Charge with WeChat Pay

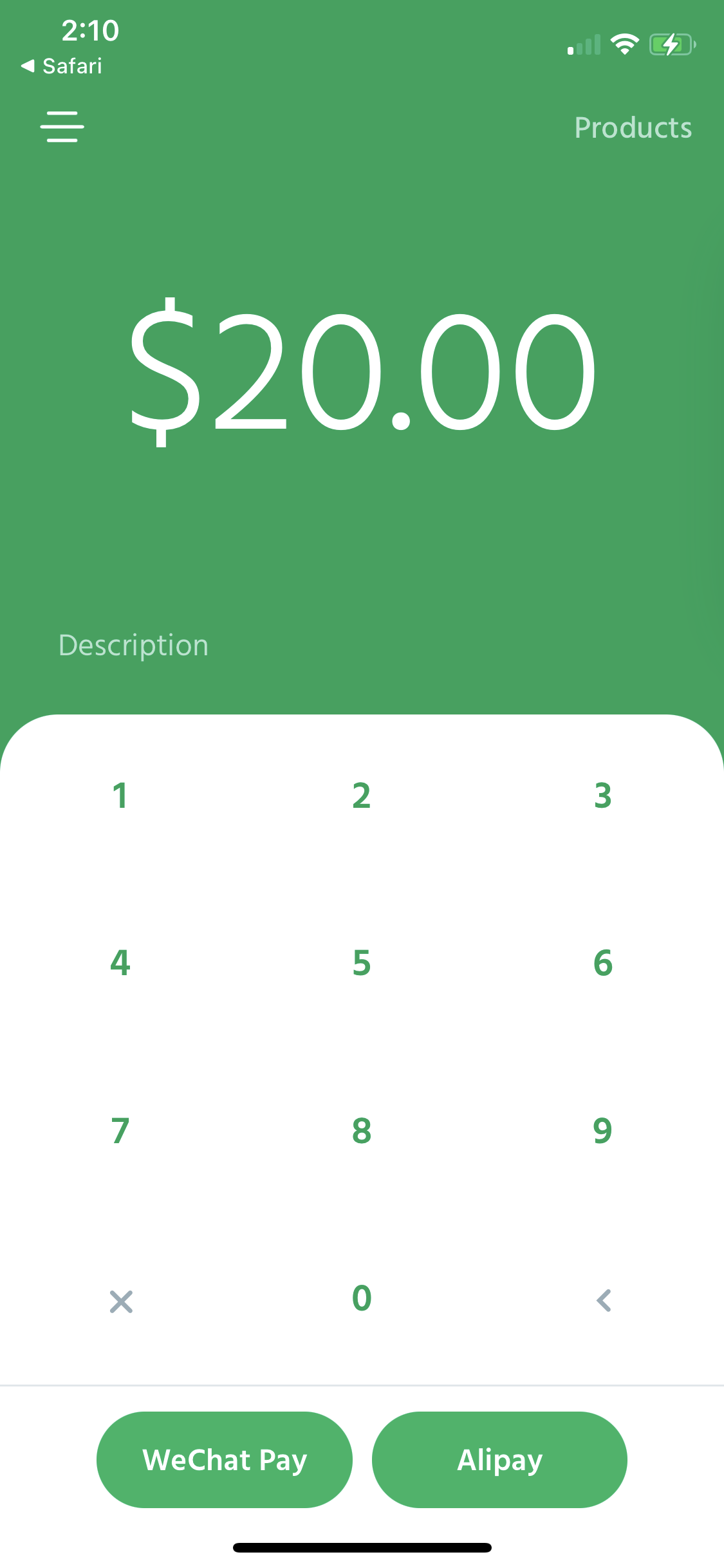(225, 1460)
